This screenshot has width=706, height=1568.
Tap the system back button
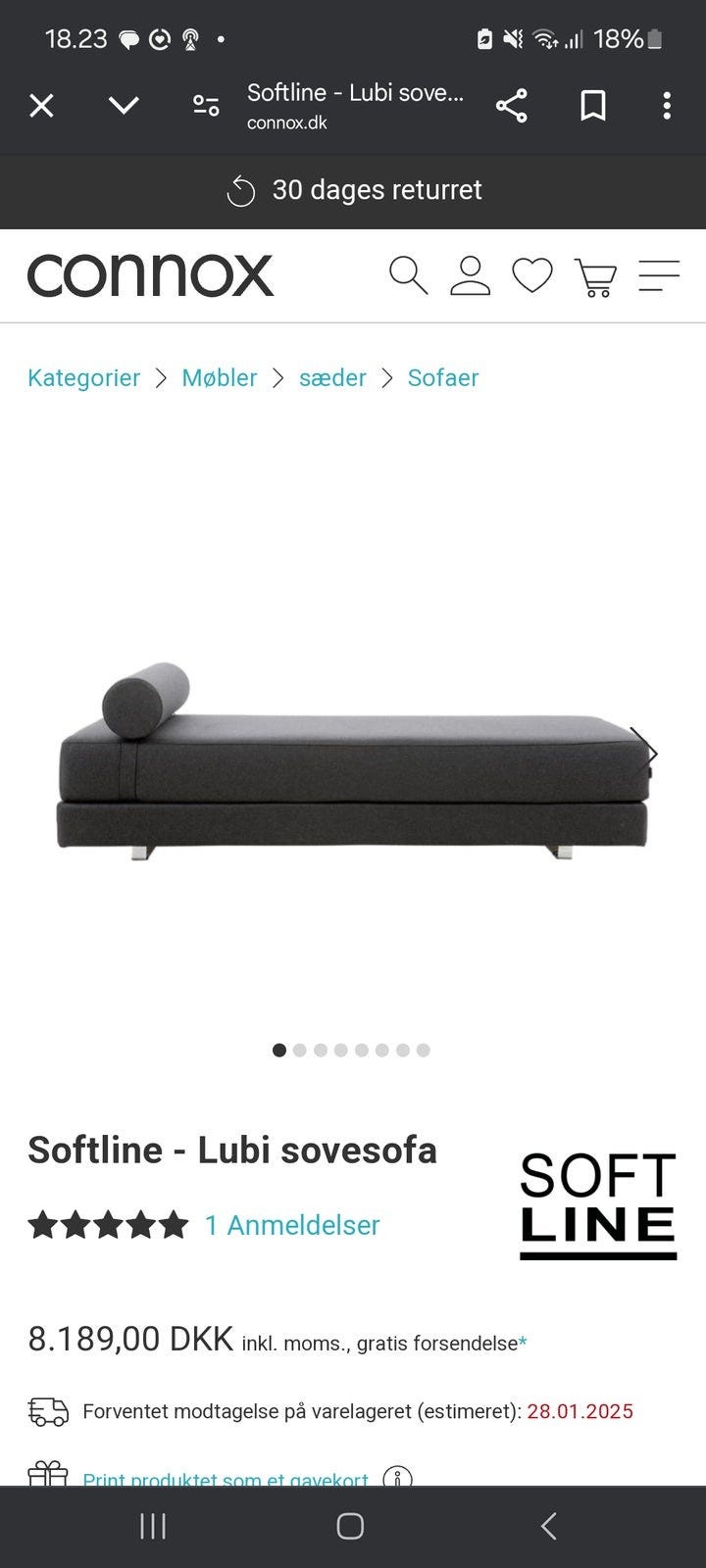click(549, 1526)
